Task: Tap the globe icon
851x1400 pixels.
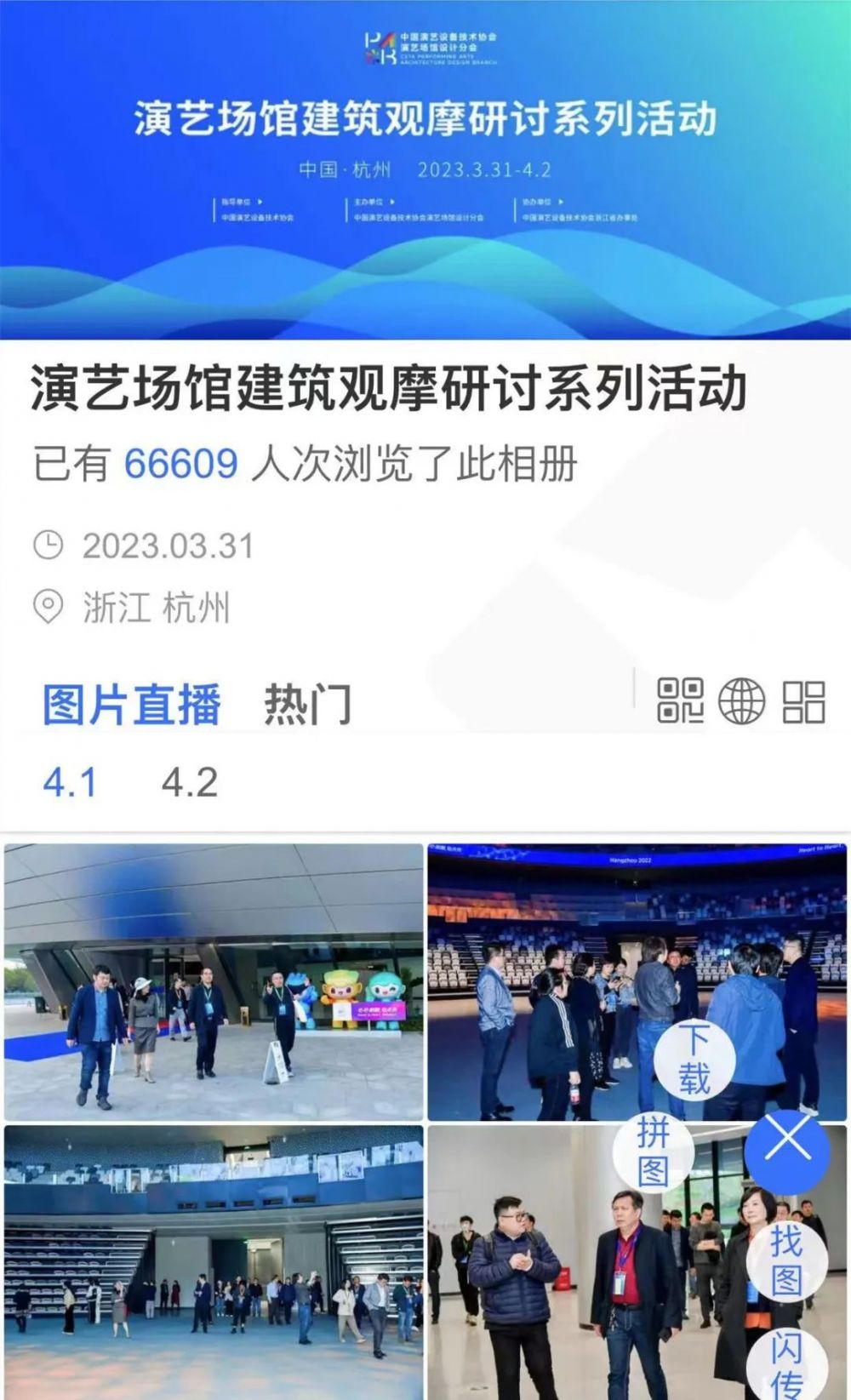Action: tap(741, 701)
